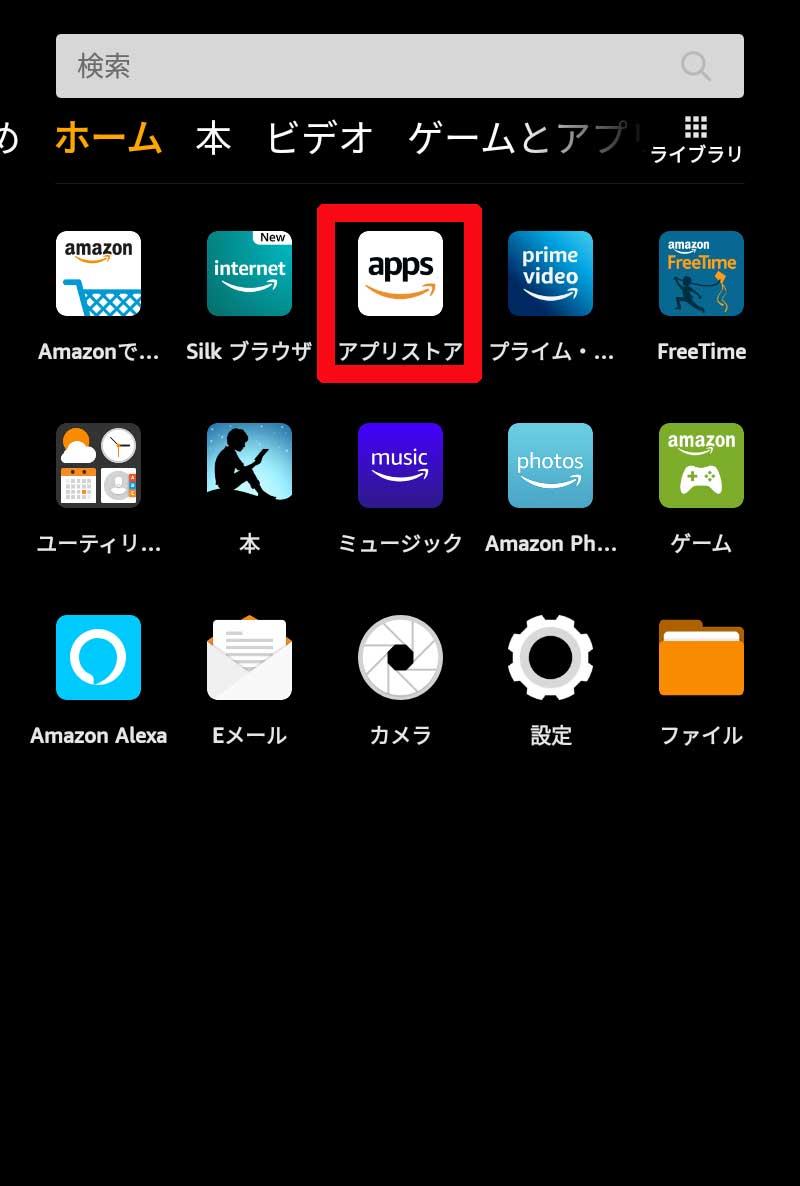
Task: Open the Amazon Photos app
Action: pos(550,466)
